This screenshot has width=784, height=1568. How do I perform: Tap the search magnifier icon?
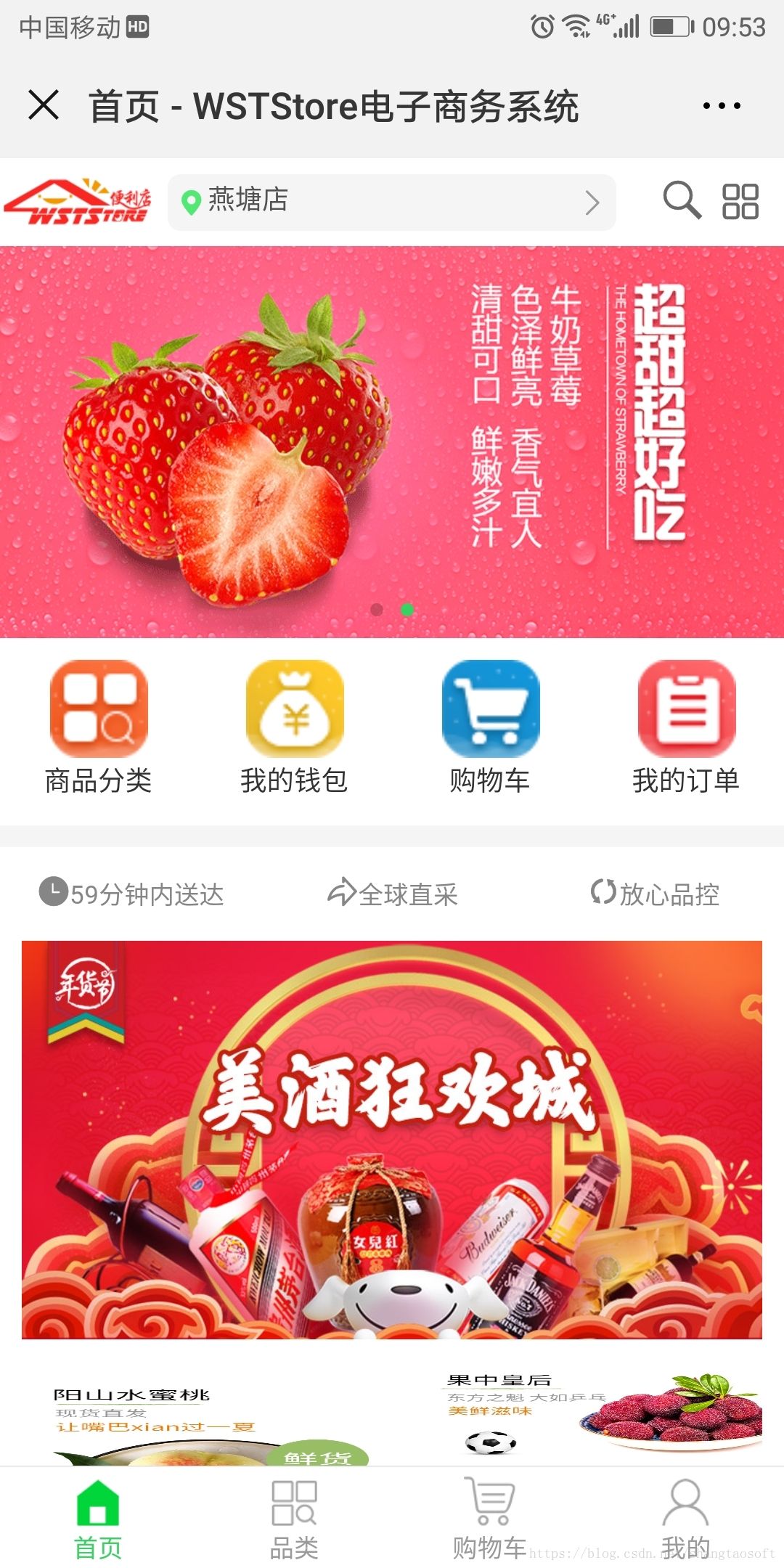tap(682, 200)
